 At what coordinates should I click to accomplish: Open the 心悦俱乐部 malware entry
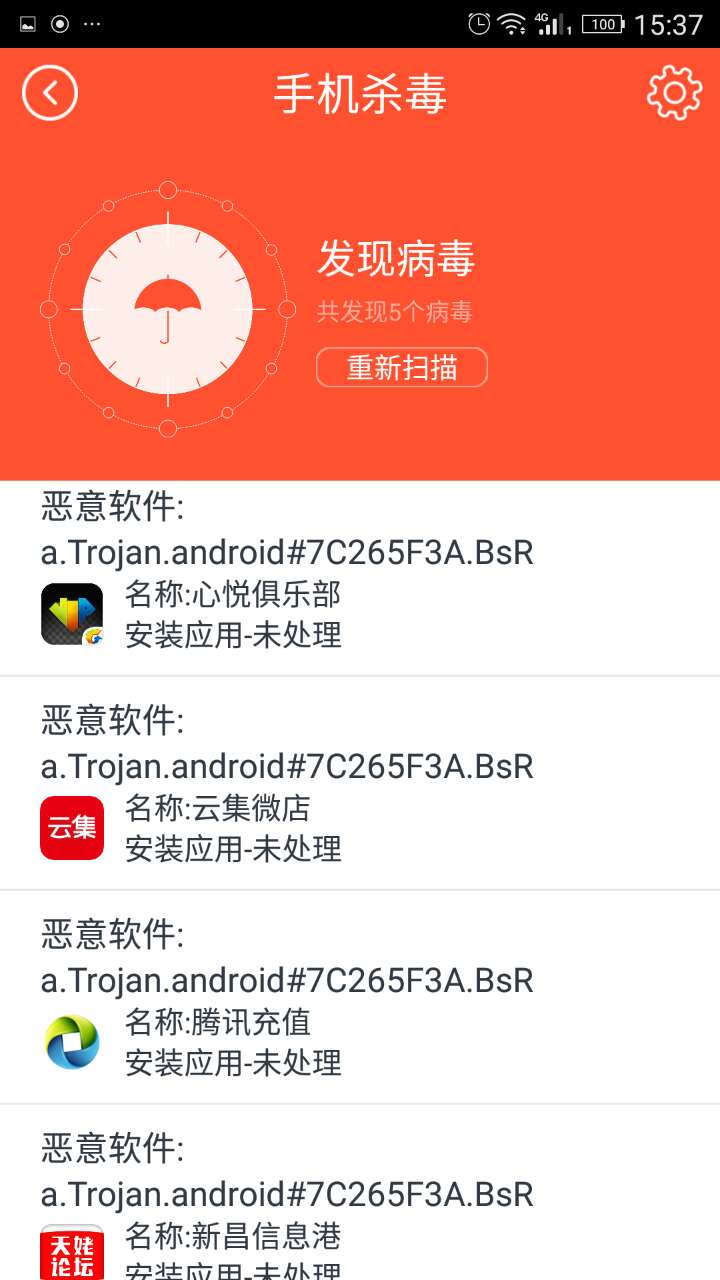360,578
